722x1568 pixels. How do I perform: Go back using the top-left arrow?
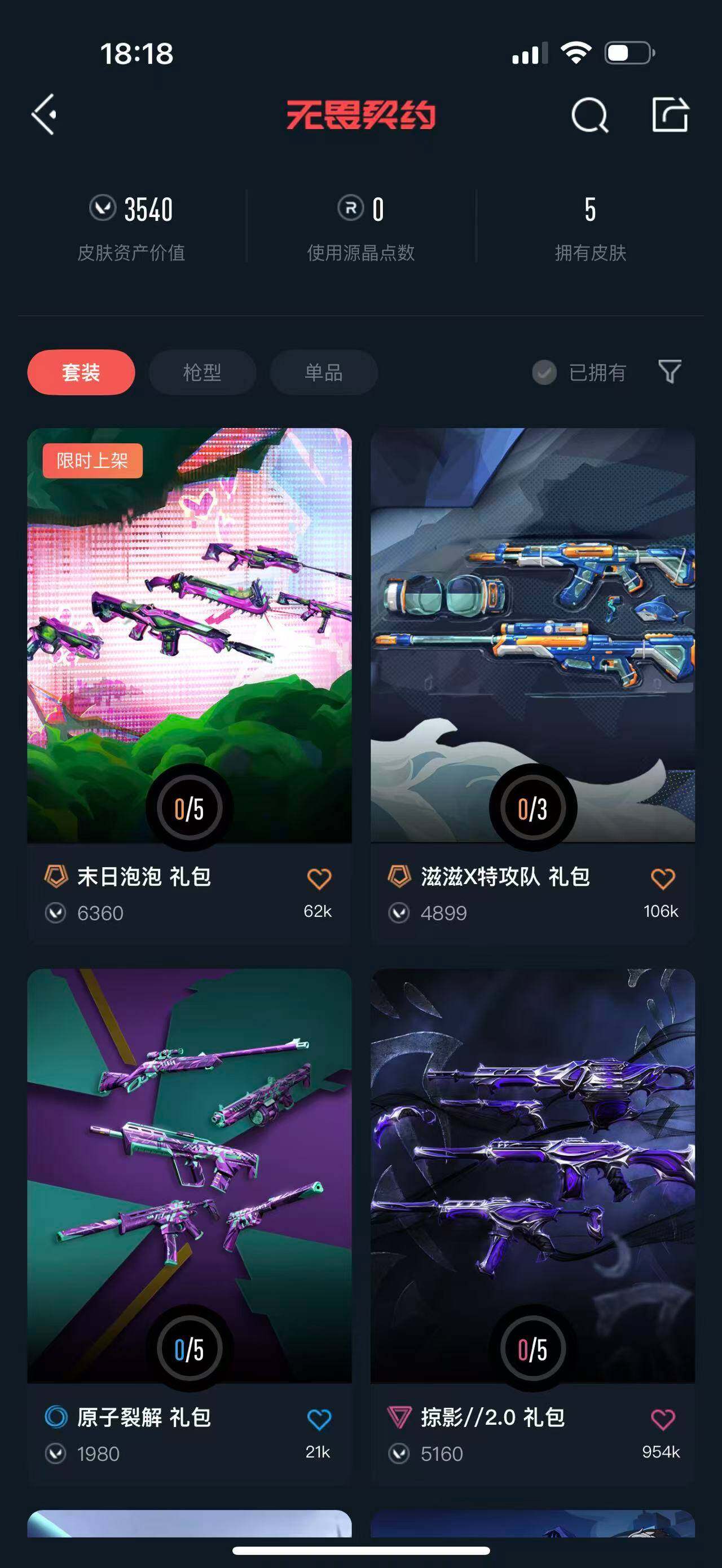click(44, 114)
